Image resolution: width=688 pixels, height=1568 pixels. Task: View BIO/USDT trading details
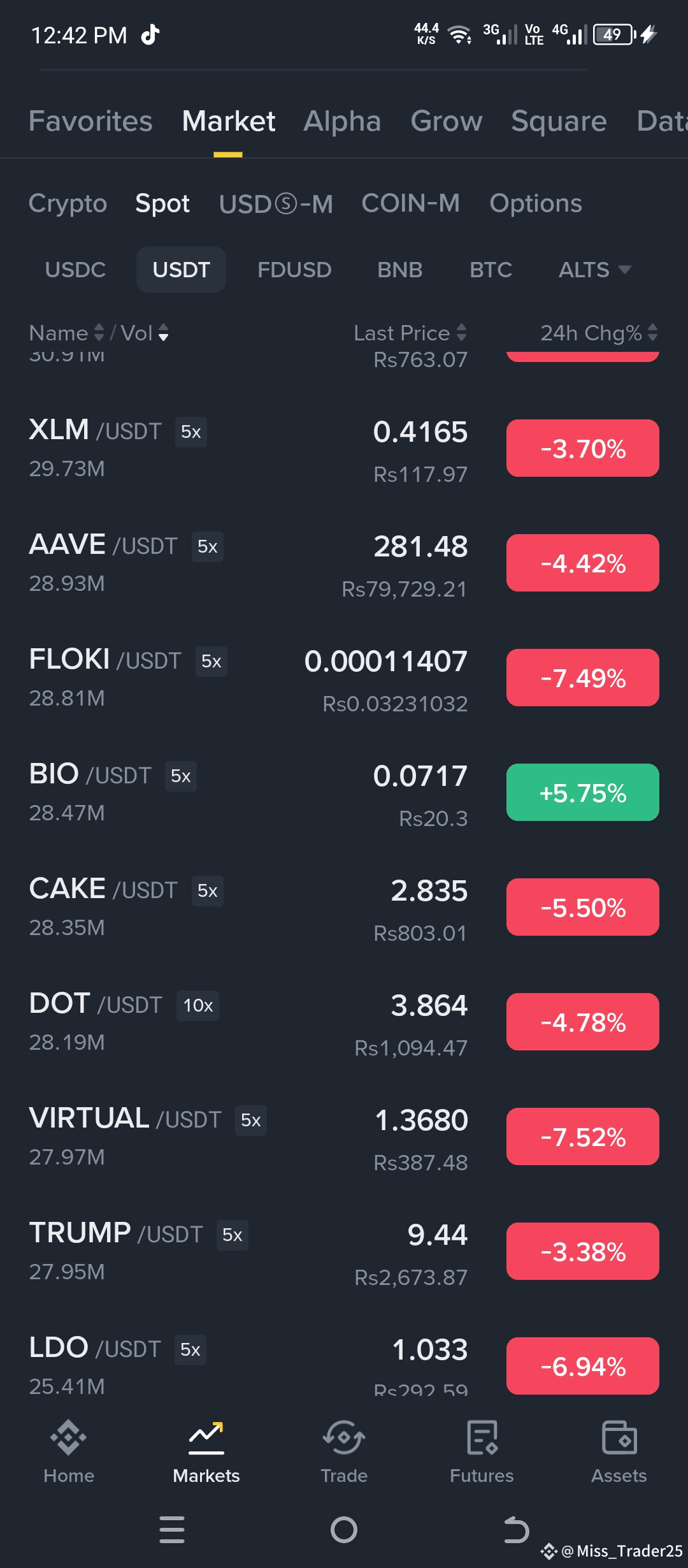pyautogui.click(x=344, y=793)
